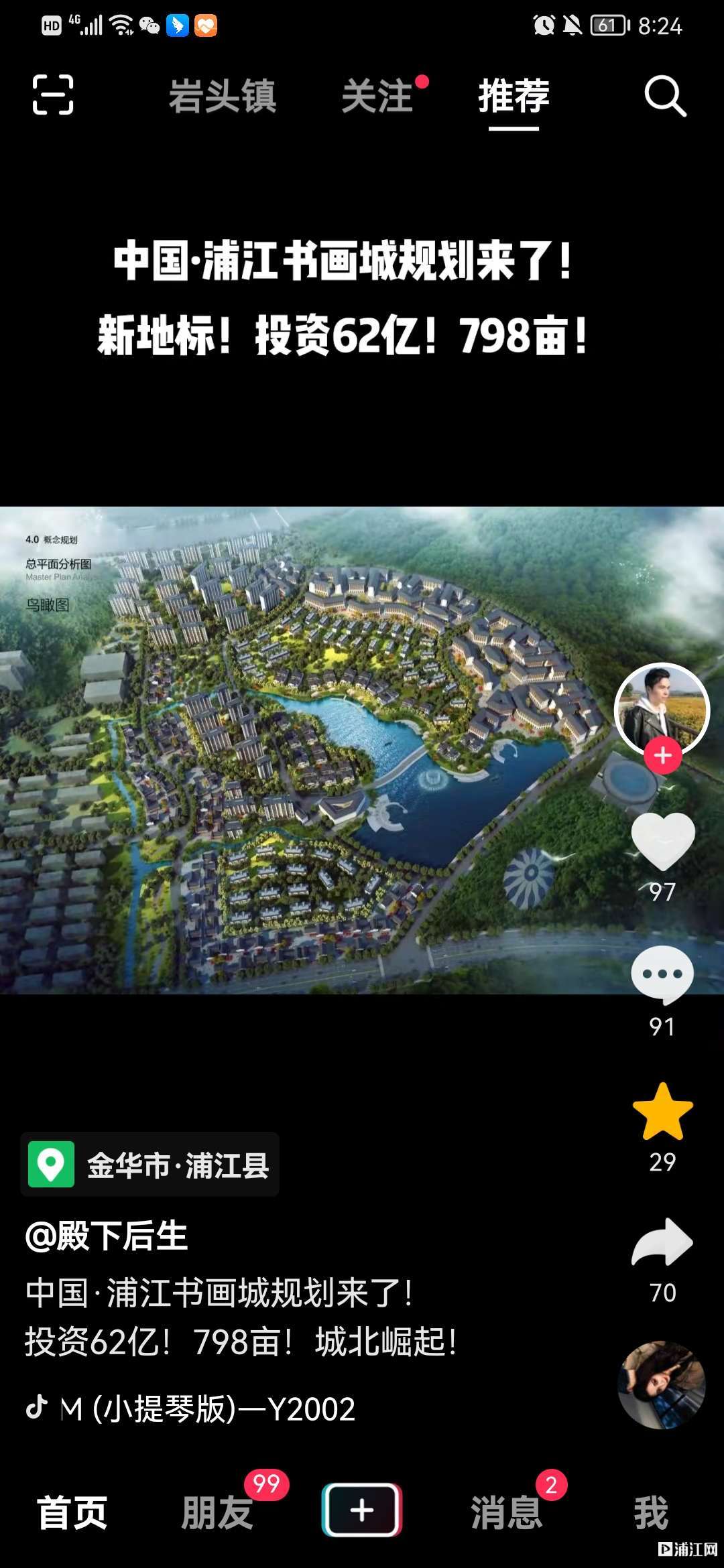Create a new video with plus button
Screen dimensions: 724x1568
362,1510
